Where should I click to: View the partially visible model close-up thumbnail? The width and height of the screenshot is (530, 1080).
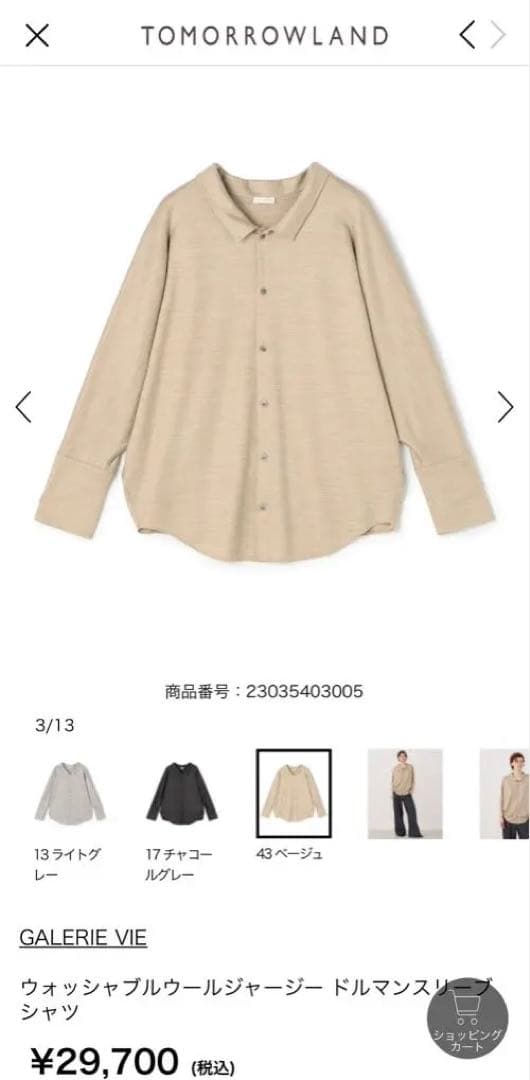point(505,793)
